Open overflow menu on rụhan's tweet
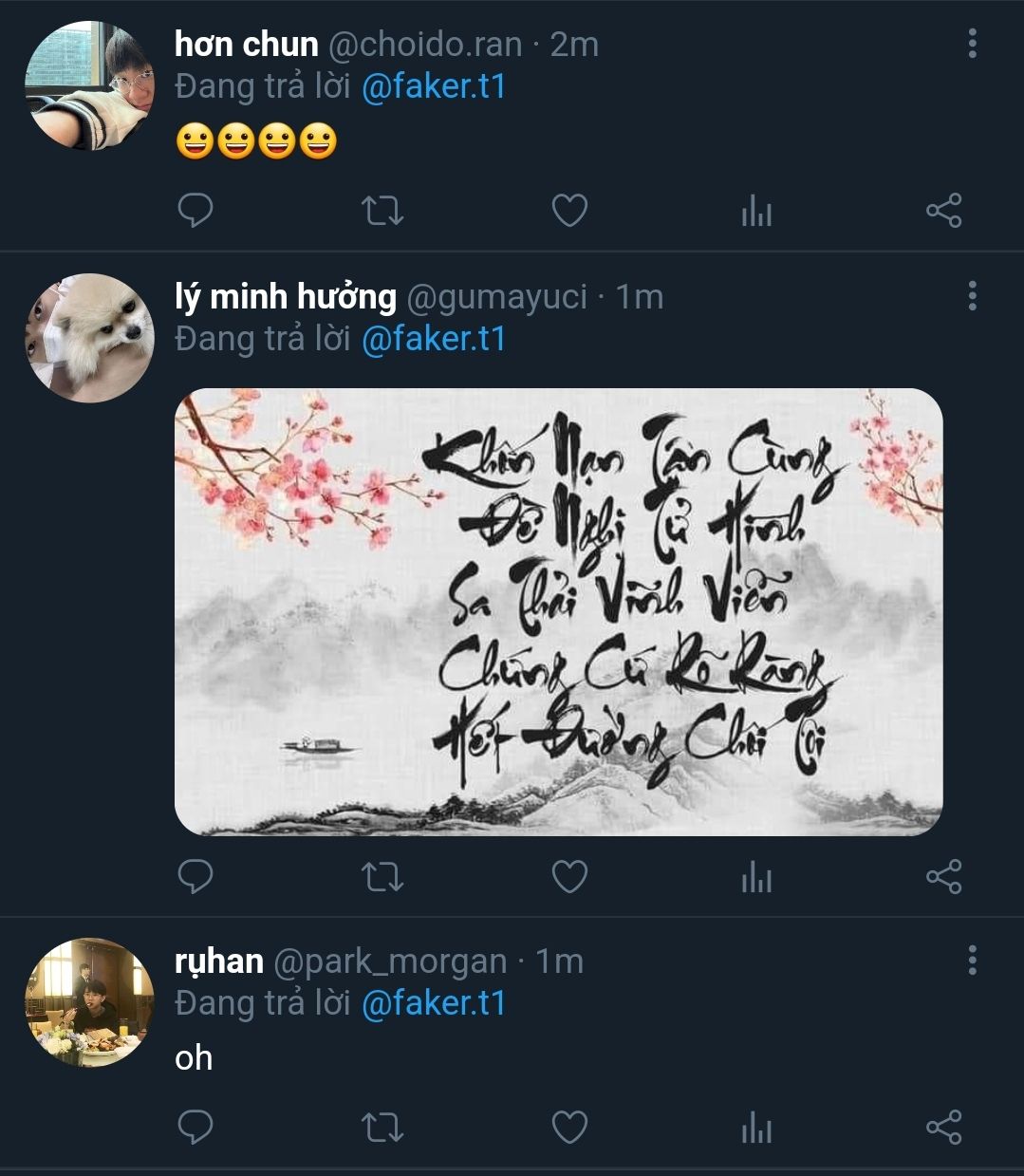Screen dimensions: 1024x1176 tap(972, 961)
